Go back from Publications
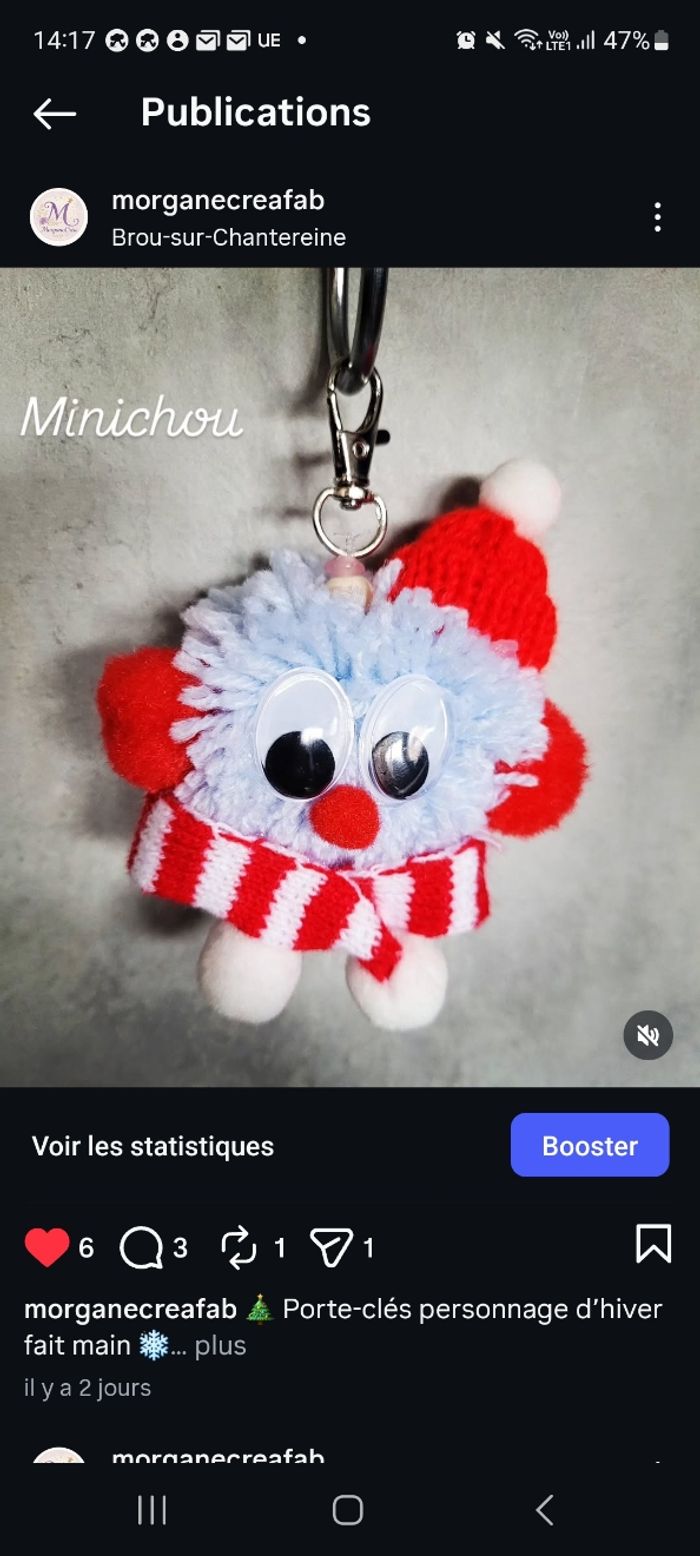 54,114
